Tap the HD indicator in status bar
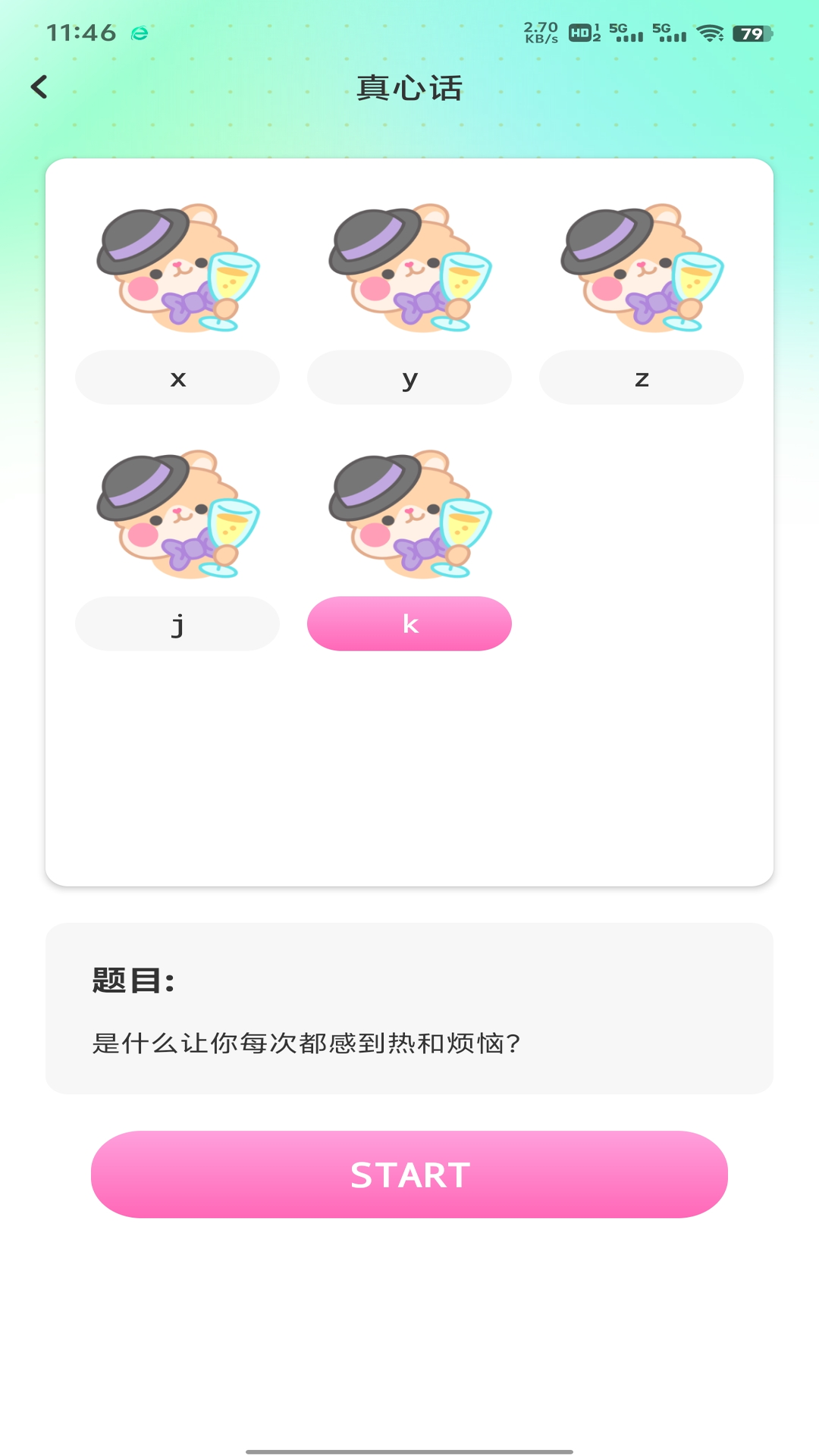Image resolution: width=819 pixels, height=1456 pixels. click(580, 32)
